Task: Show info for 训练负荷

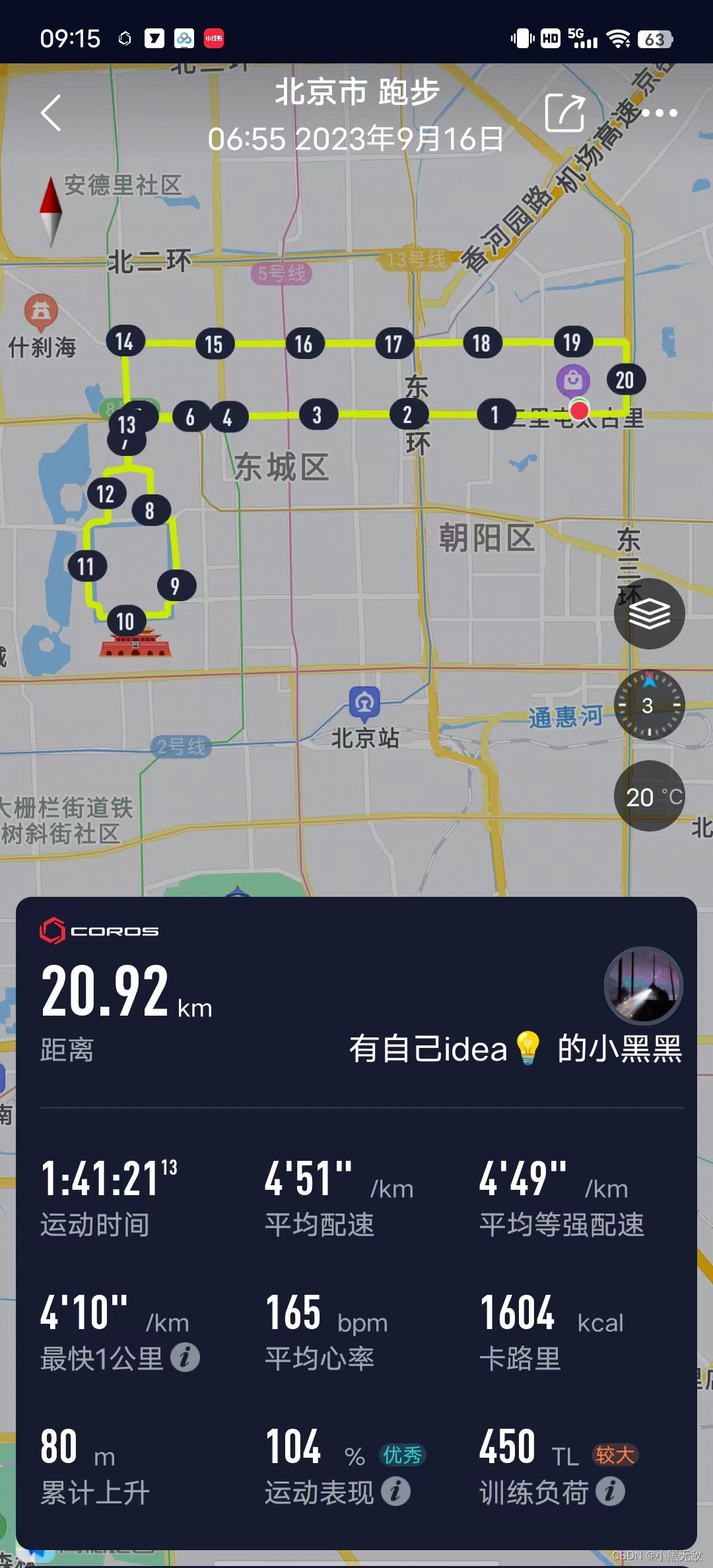Action: pos(610,1491)
